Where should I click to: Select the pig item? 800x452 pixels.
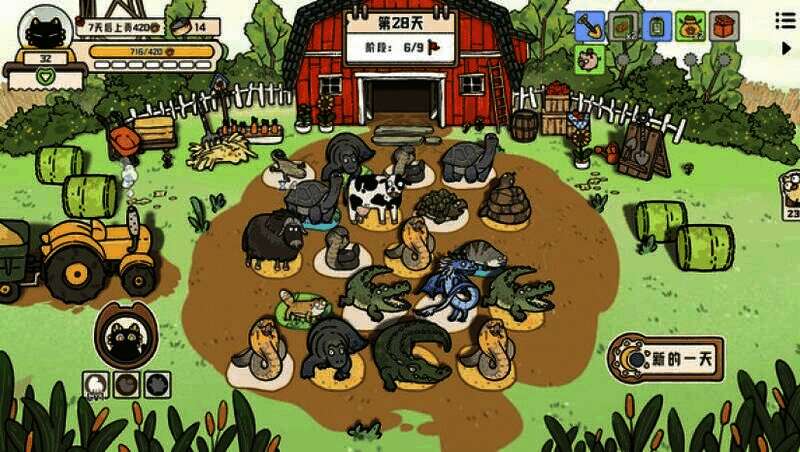click(x=590, y=59)
